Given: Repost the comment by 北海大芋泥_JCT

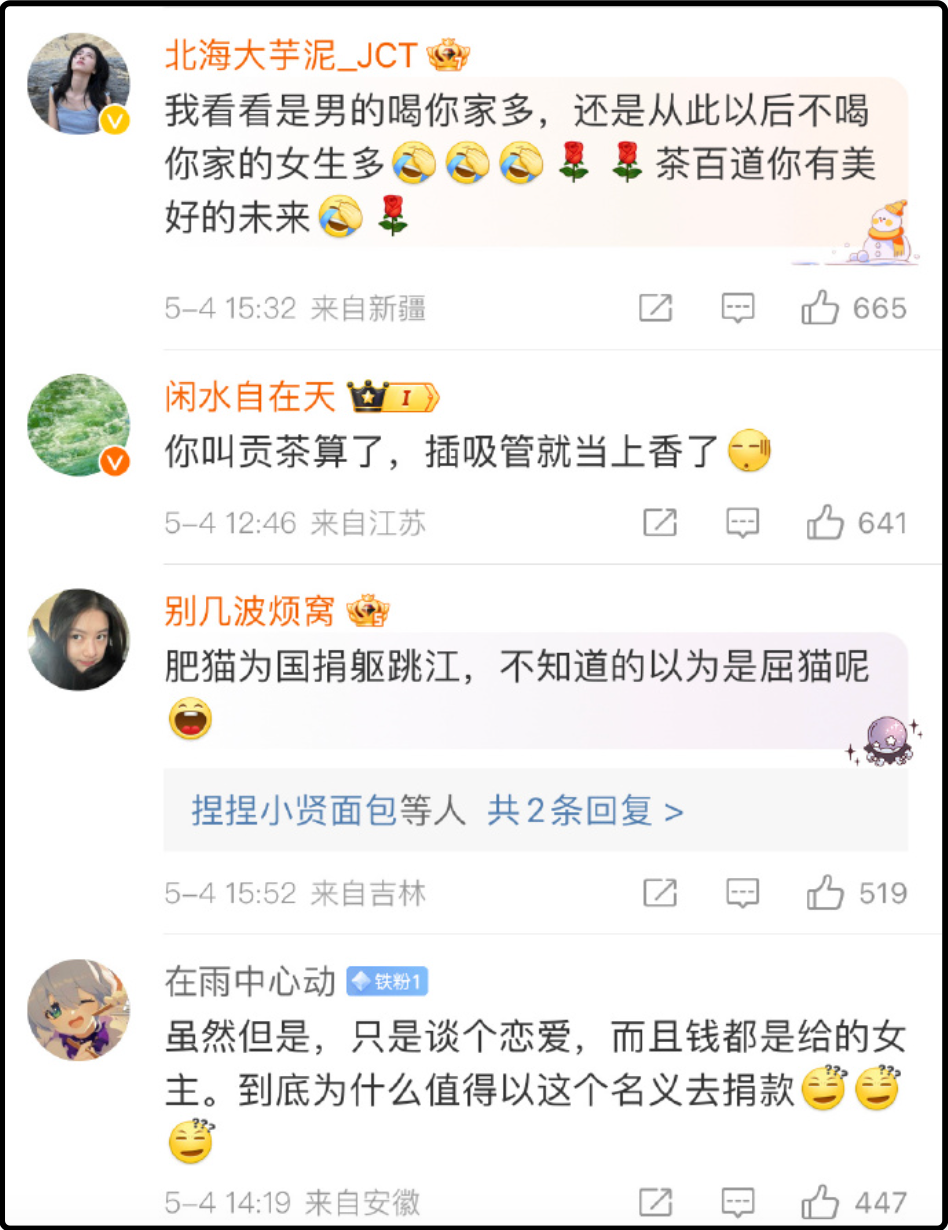Looking at the screenshot, I should point(655,308).
